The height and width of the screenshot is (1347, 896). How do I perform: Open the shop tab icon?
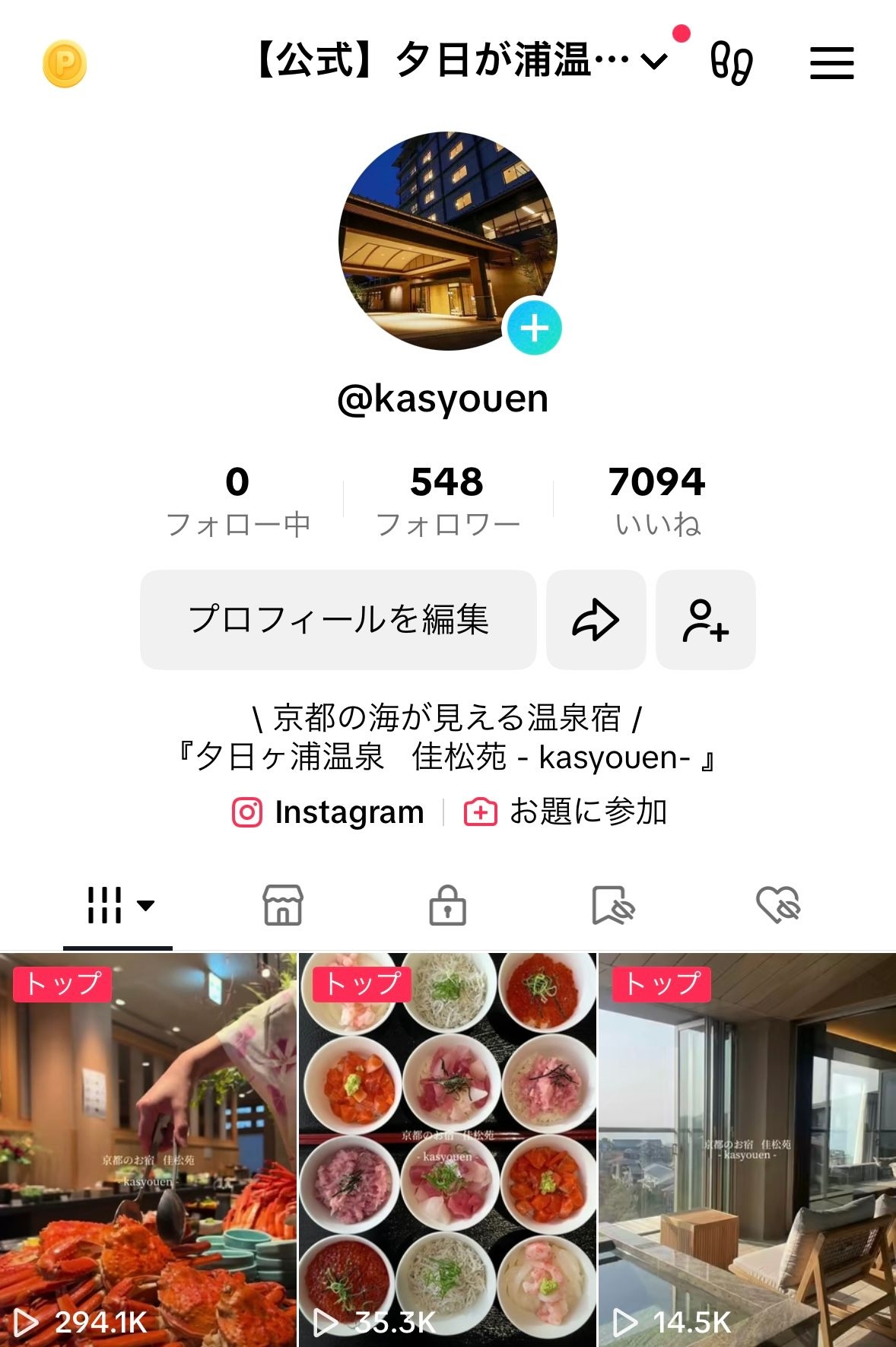(282, 905)
